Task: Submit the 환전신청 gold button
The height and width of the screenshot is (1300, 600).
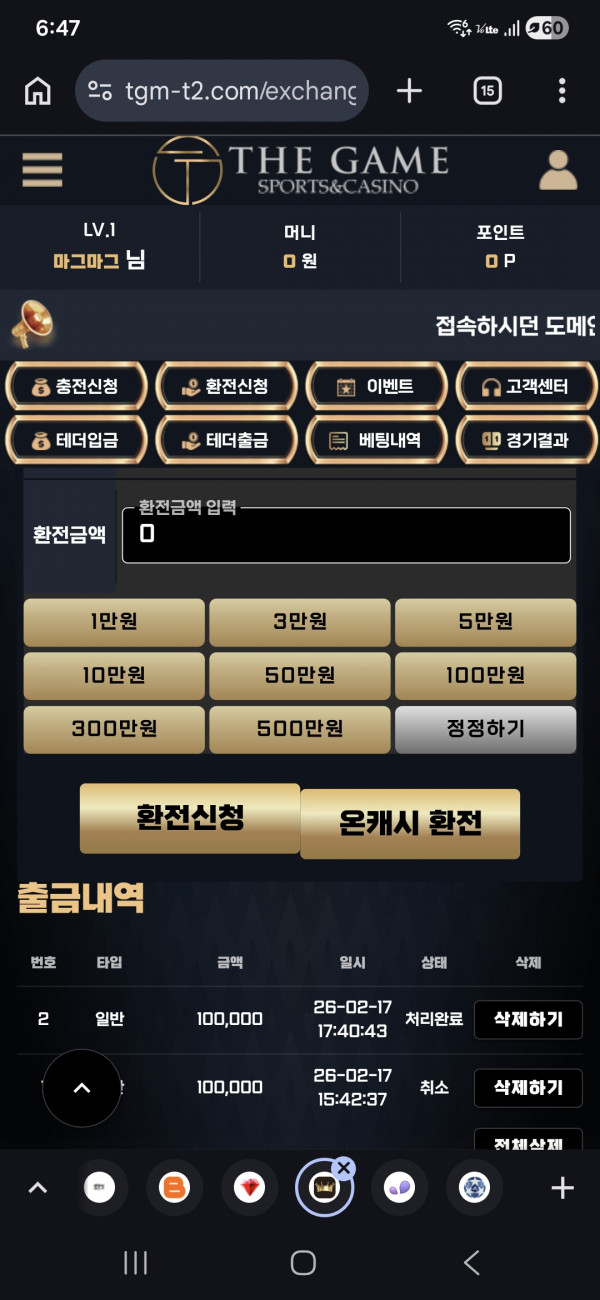Action: [190, 818]
